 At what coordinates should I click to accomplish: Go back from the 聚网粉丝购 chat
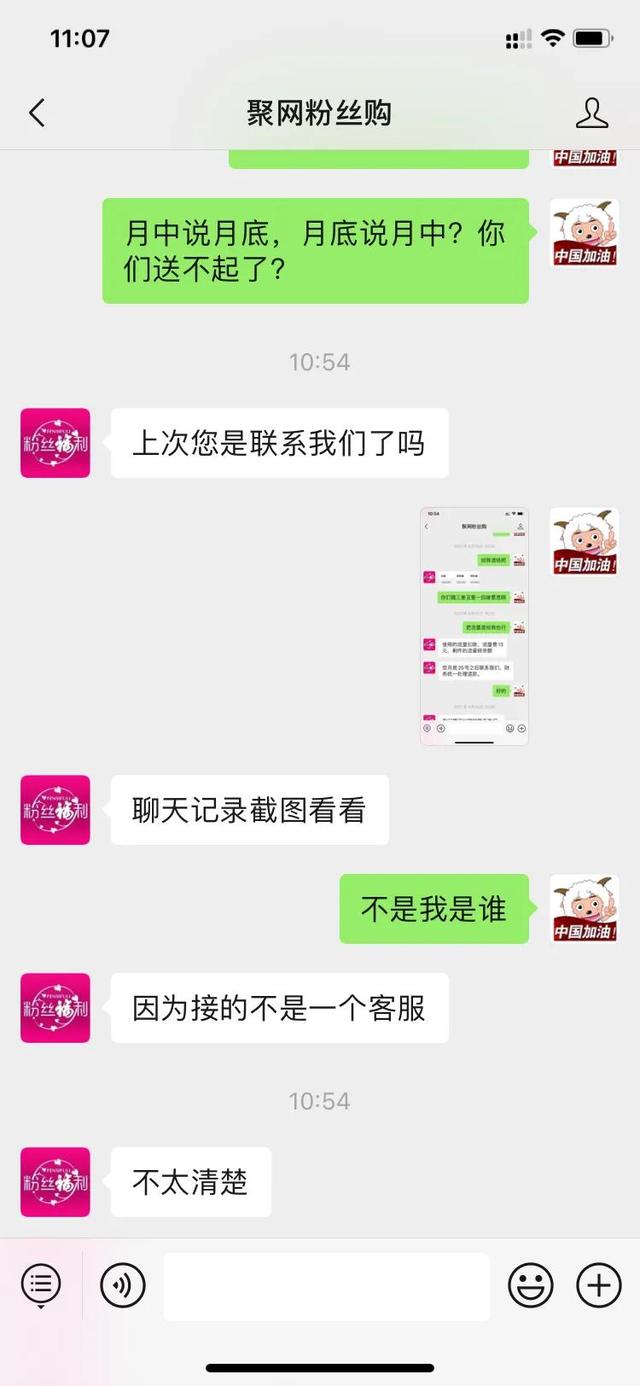tap(37, 113)
